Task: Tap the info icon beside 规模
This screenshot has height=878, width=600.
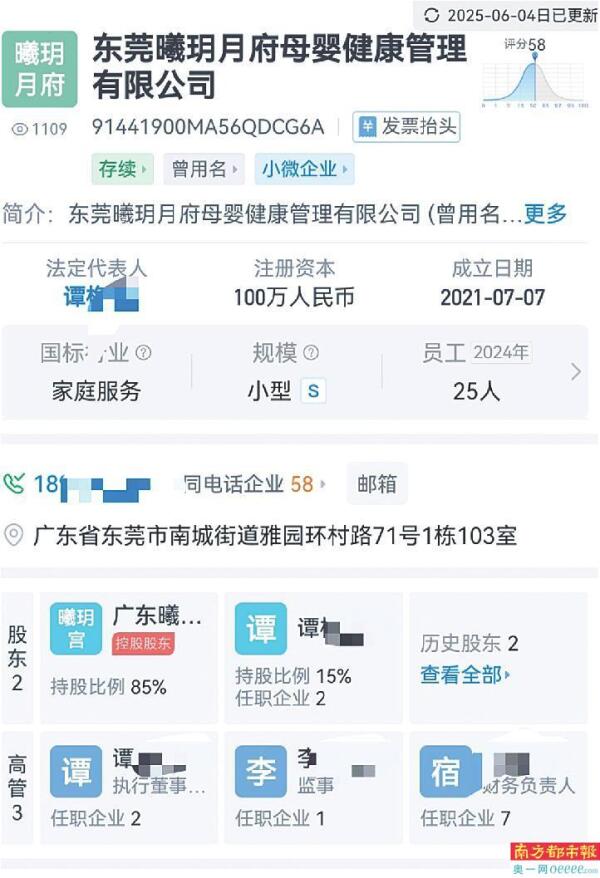Action: click(x=311, y=353)
